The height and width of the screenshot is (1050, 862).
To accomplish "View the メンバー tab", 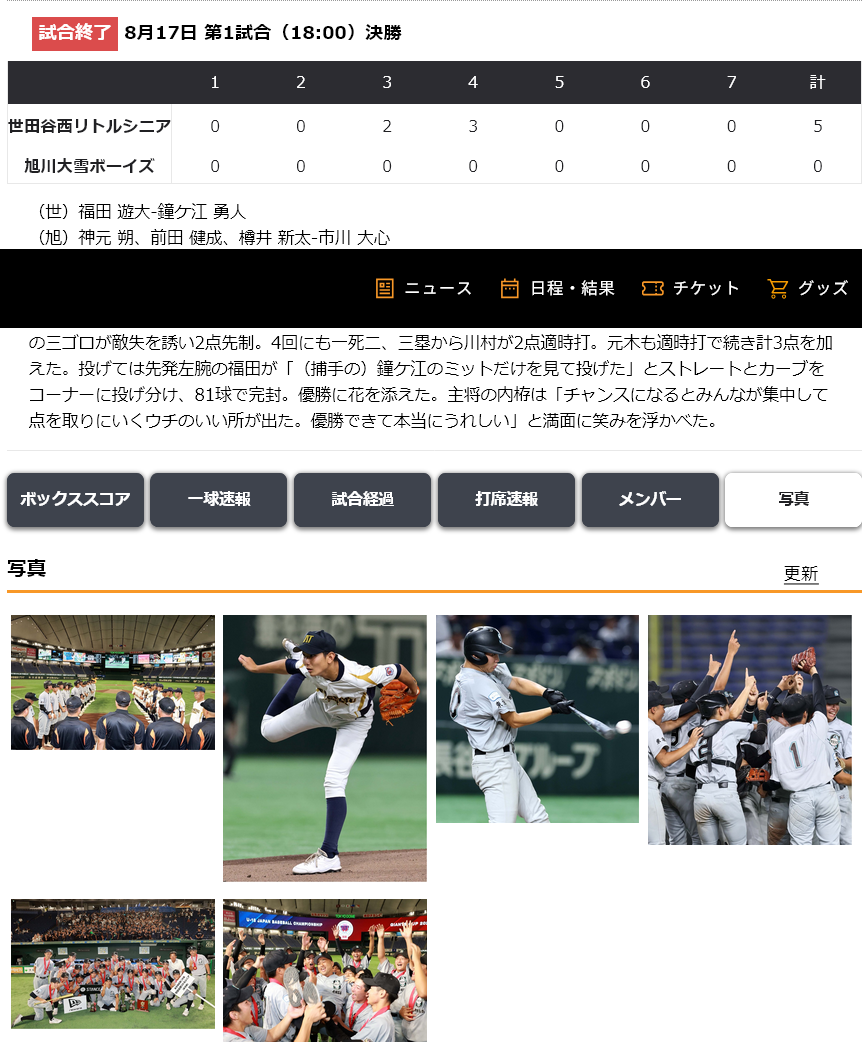I will pos(650,499).
